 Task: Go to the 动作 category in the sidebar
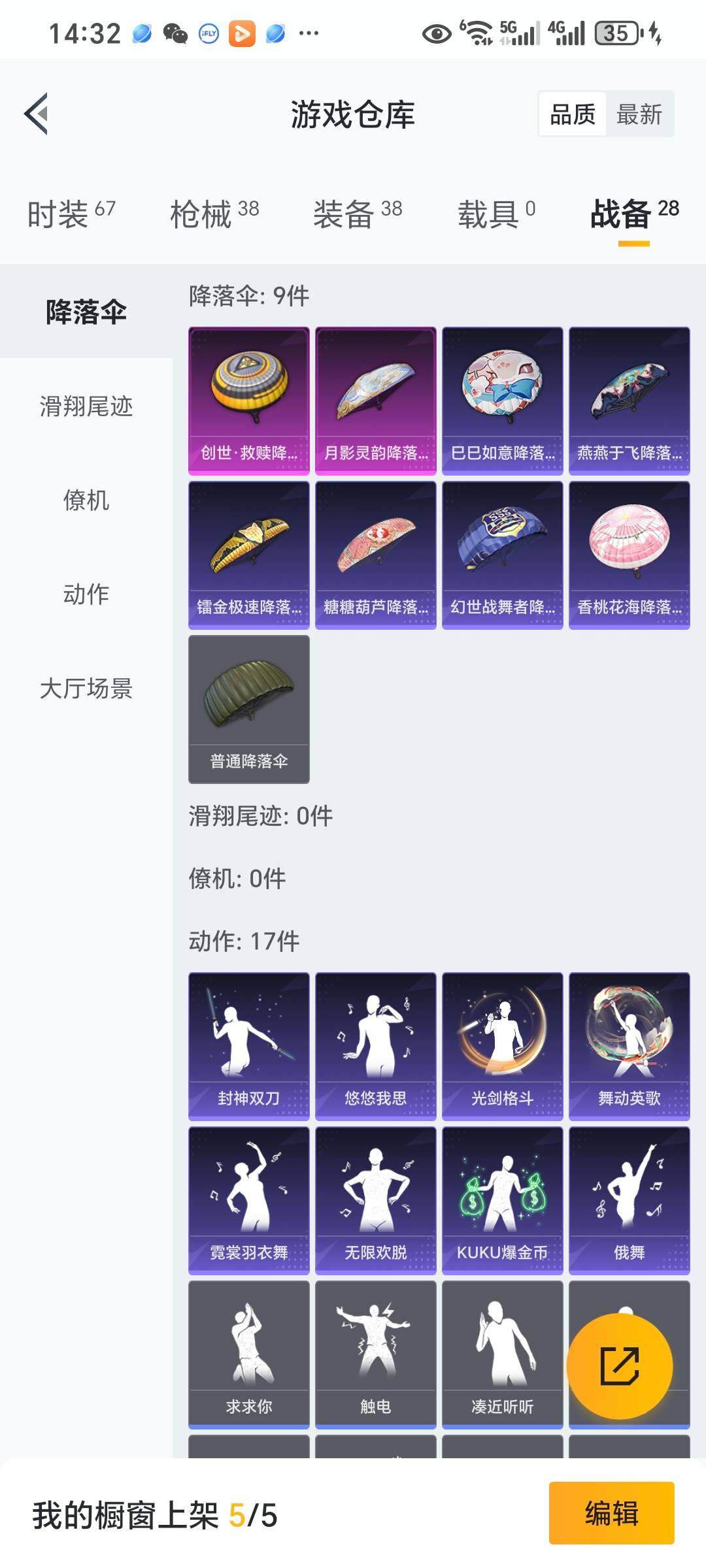86,594
